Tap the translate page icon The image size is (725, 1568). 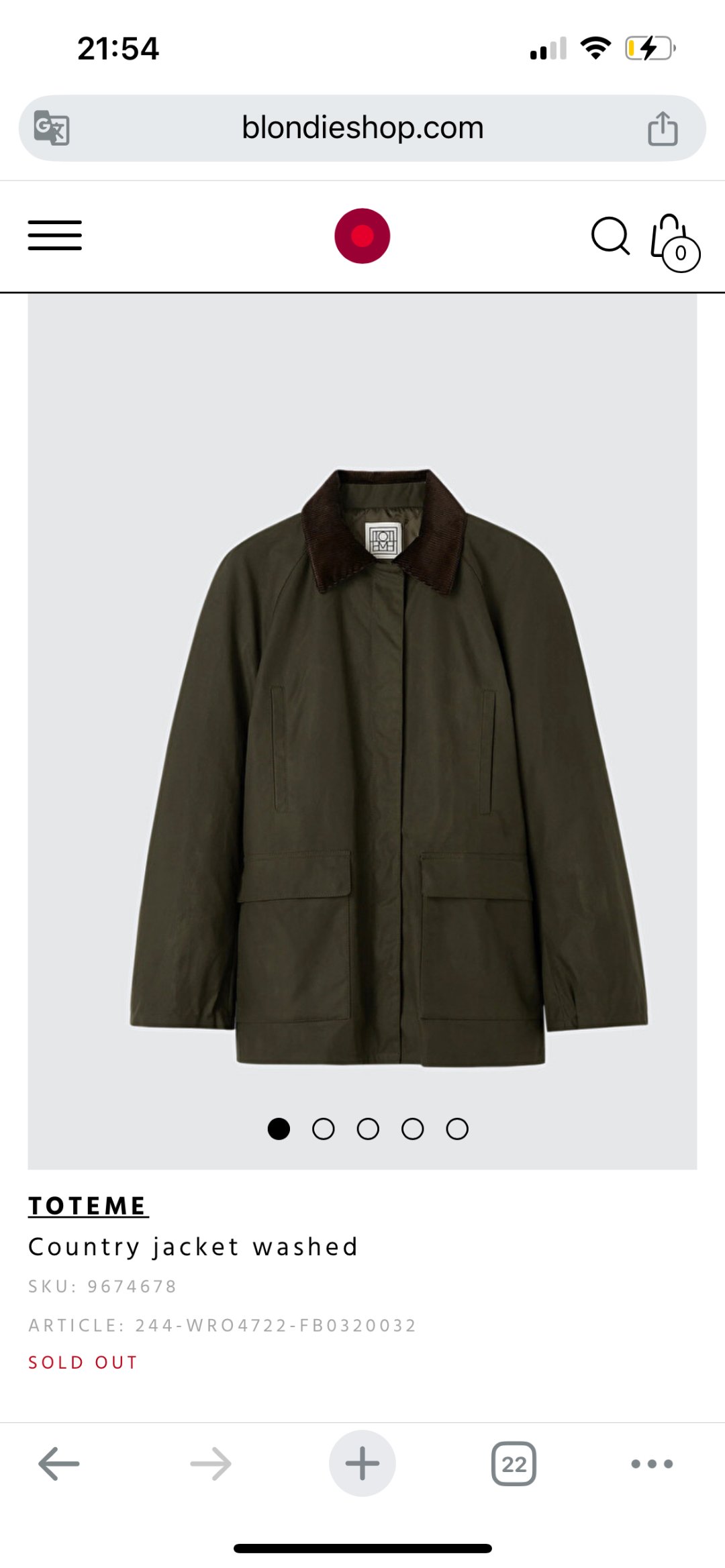52,127
